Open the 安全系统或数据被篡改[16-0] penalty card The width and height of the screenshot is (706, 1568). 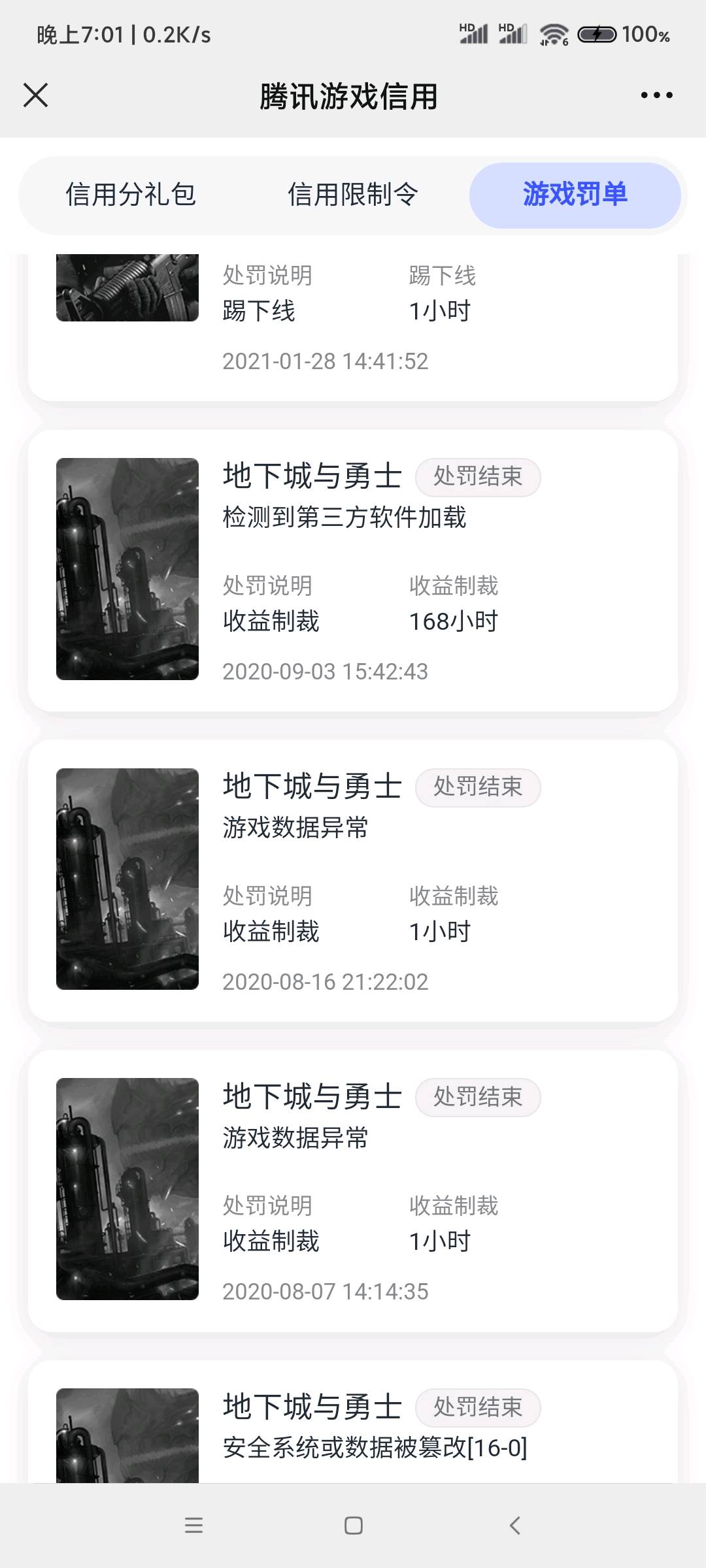(x=353, y=1422)
